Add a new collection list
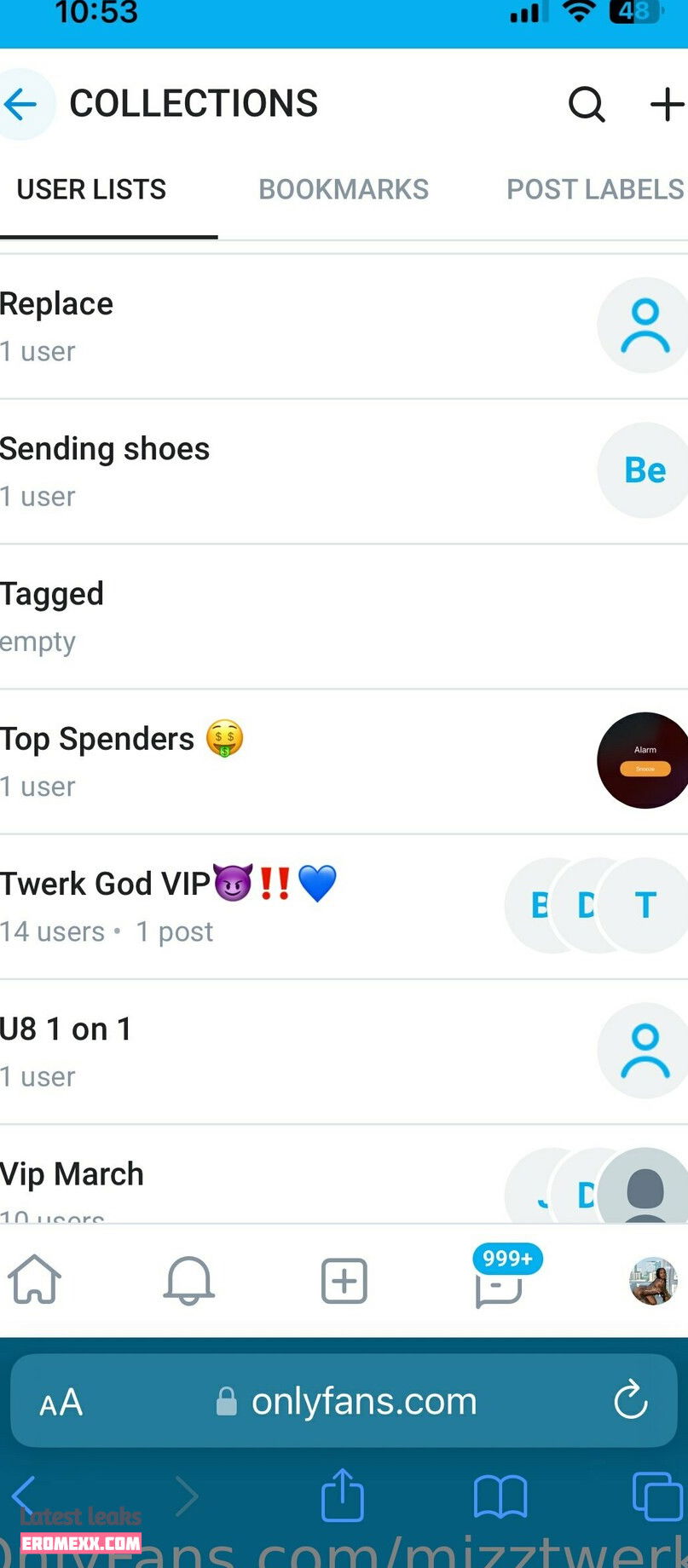688x1568 pixels. point(667,105)
